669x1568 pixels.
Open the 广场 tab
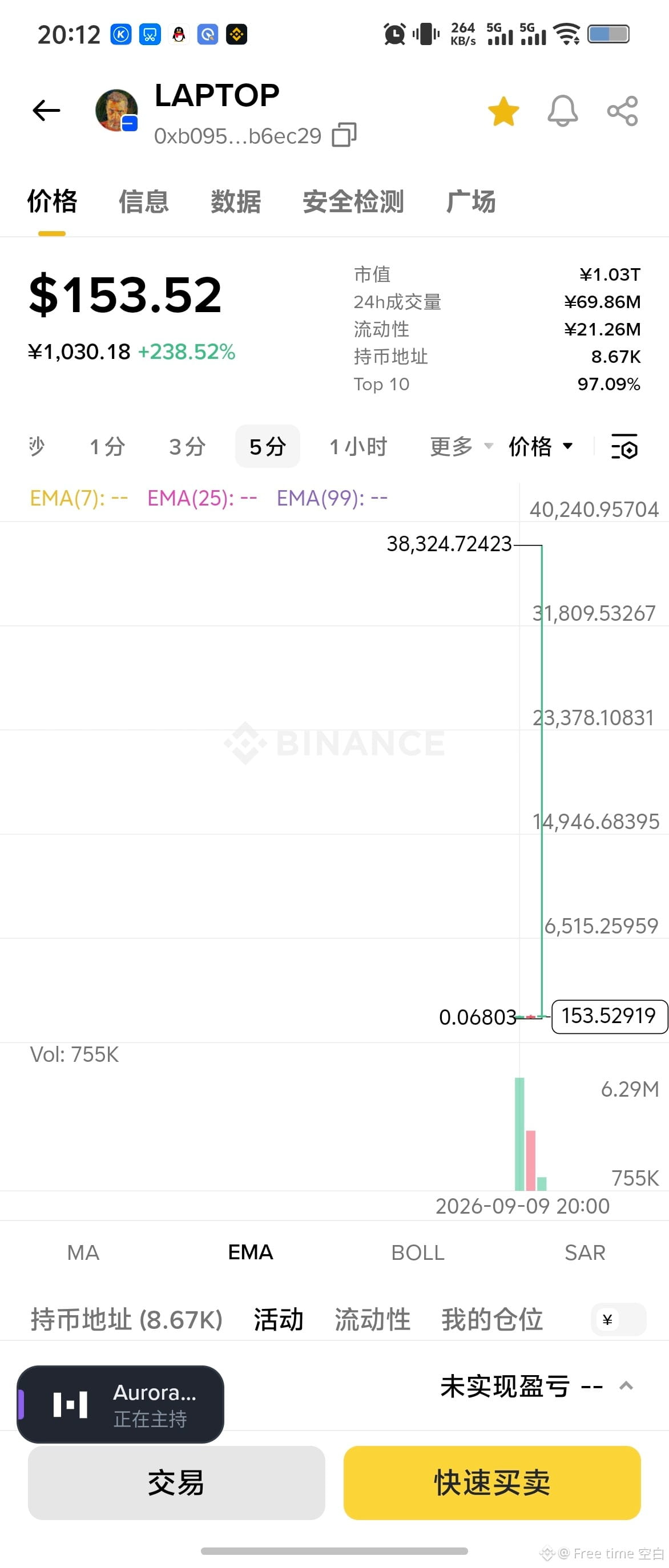[470, 201]
